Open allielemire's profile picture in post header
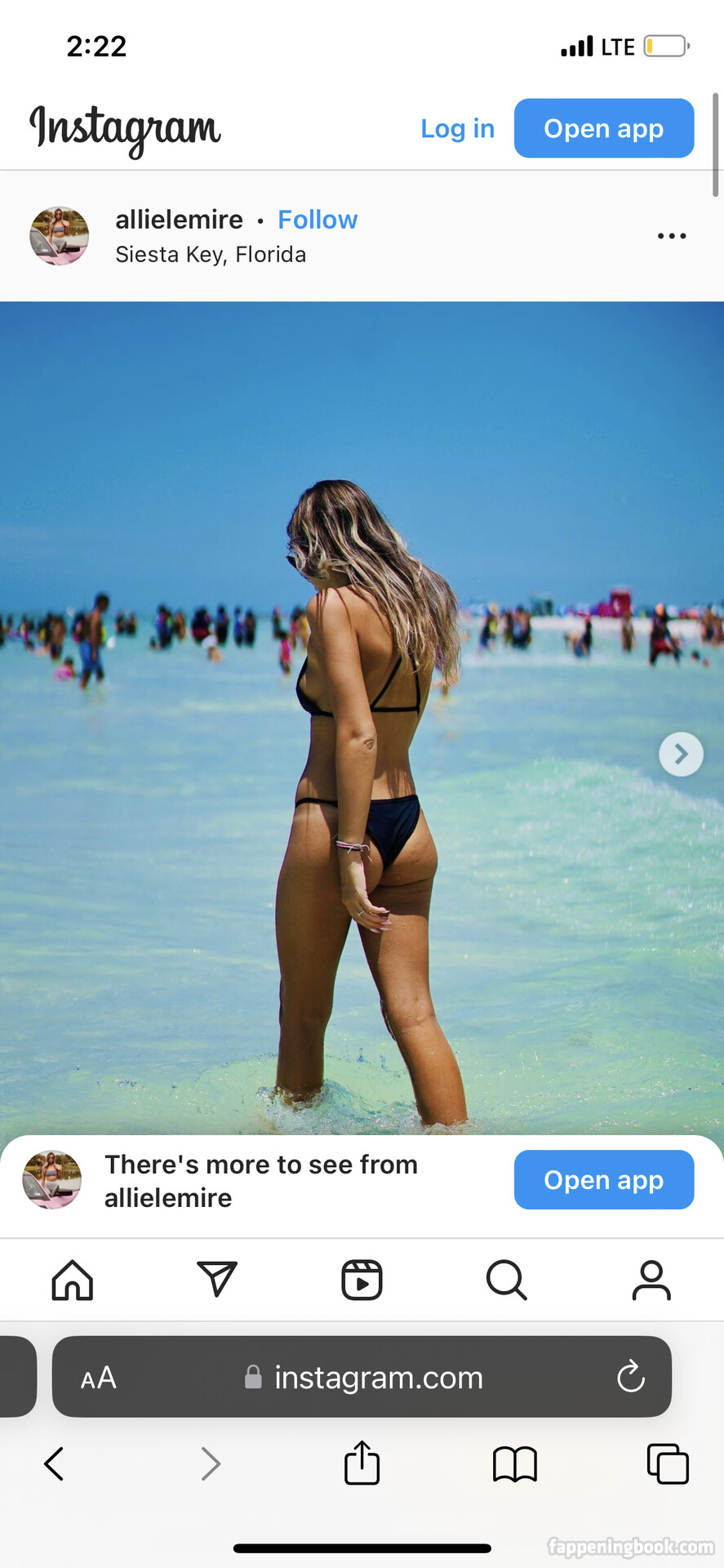Screen dimensions: 724x1568 click(60, 236)
